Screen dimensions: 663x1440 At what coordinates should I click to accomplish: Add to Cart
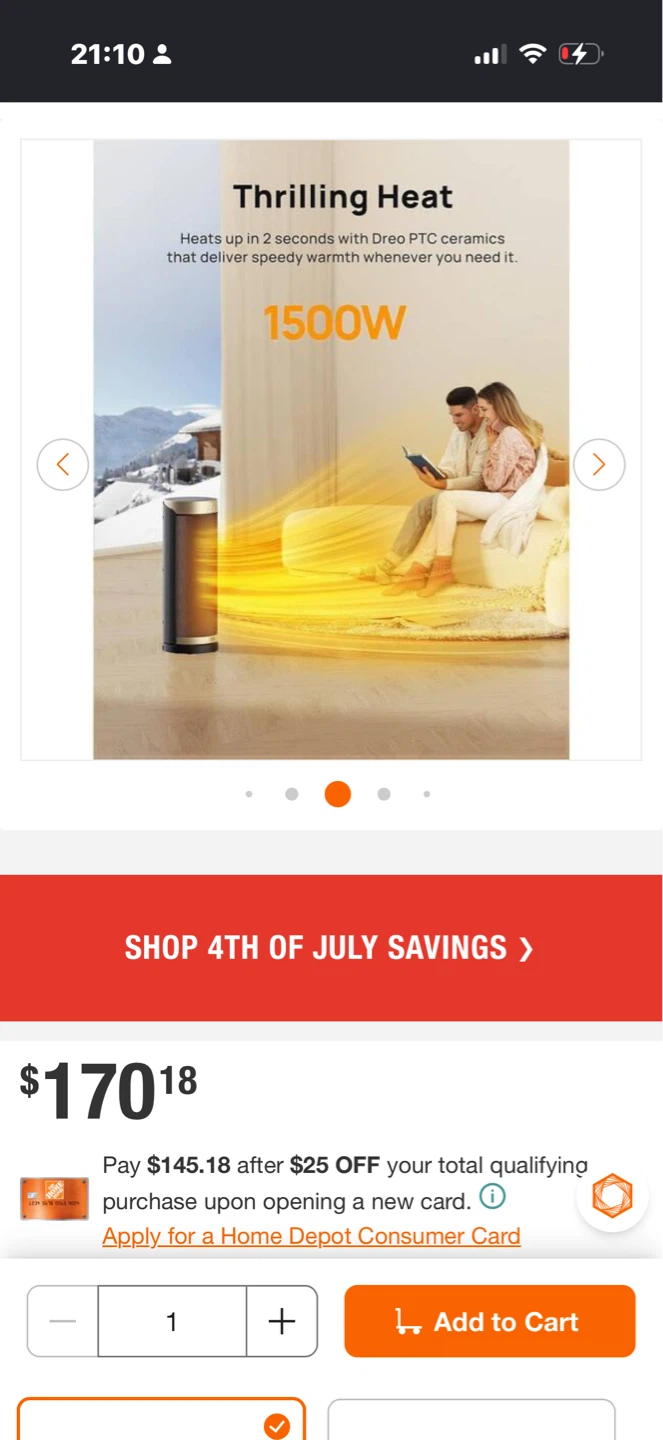click(490, 1321)
